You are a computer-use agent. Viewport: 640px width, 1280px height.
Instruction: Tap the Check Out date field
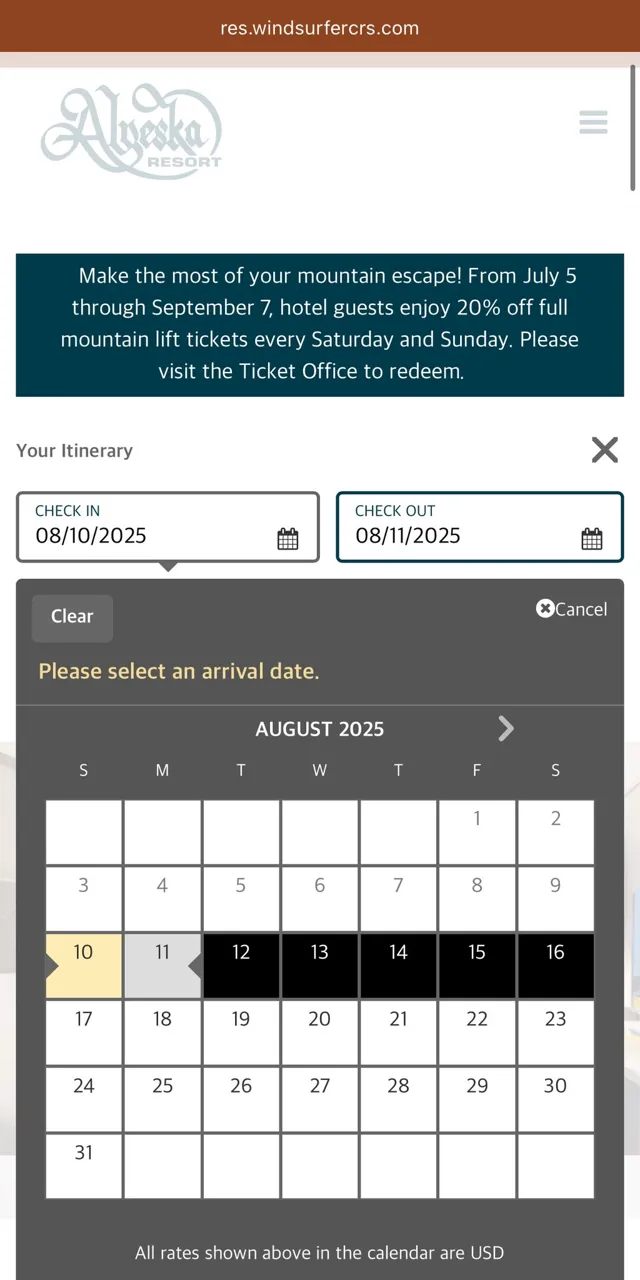tap(480, 526)
